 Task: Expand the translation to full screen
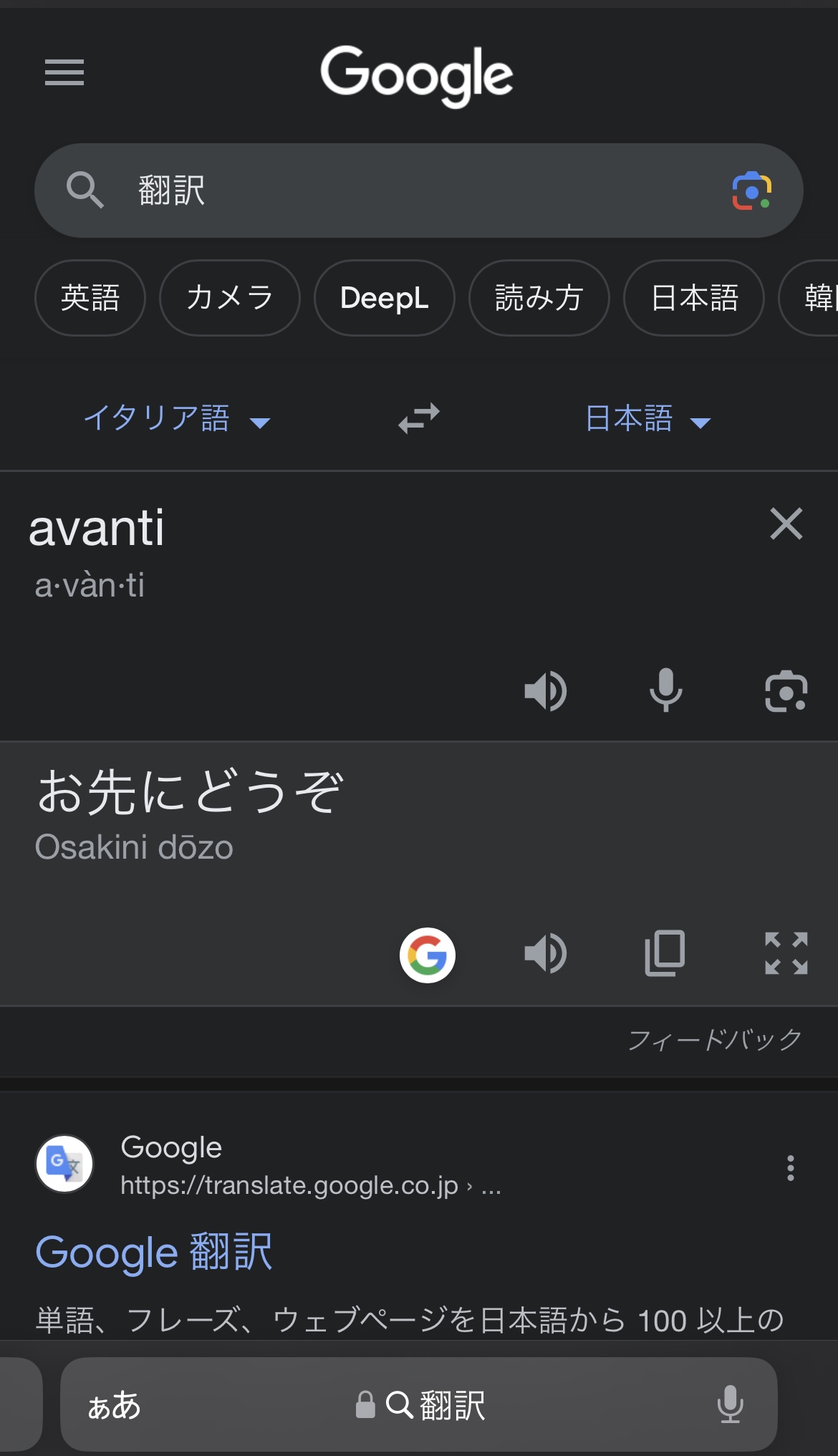point(786,954)
